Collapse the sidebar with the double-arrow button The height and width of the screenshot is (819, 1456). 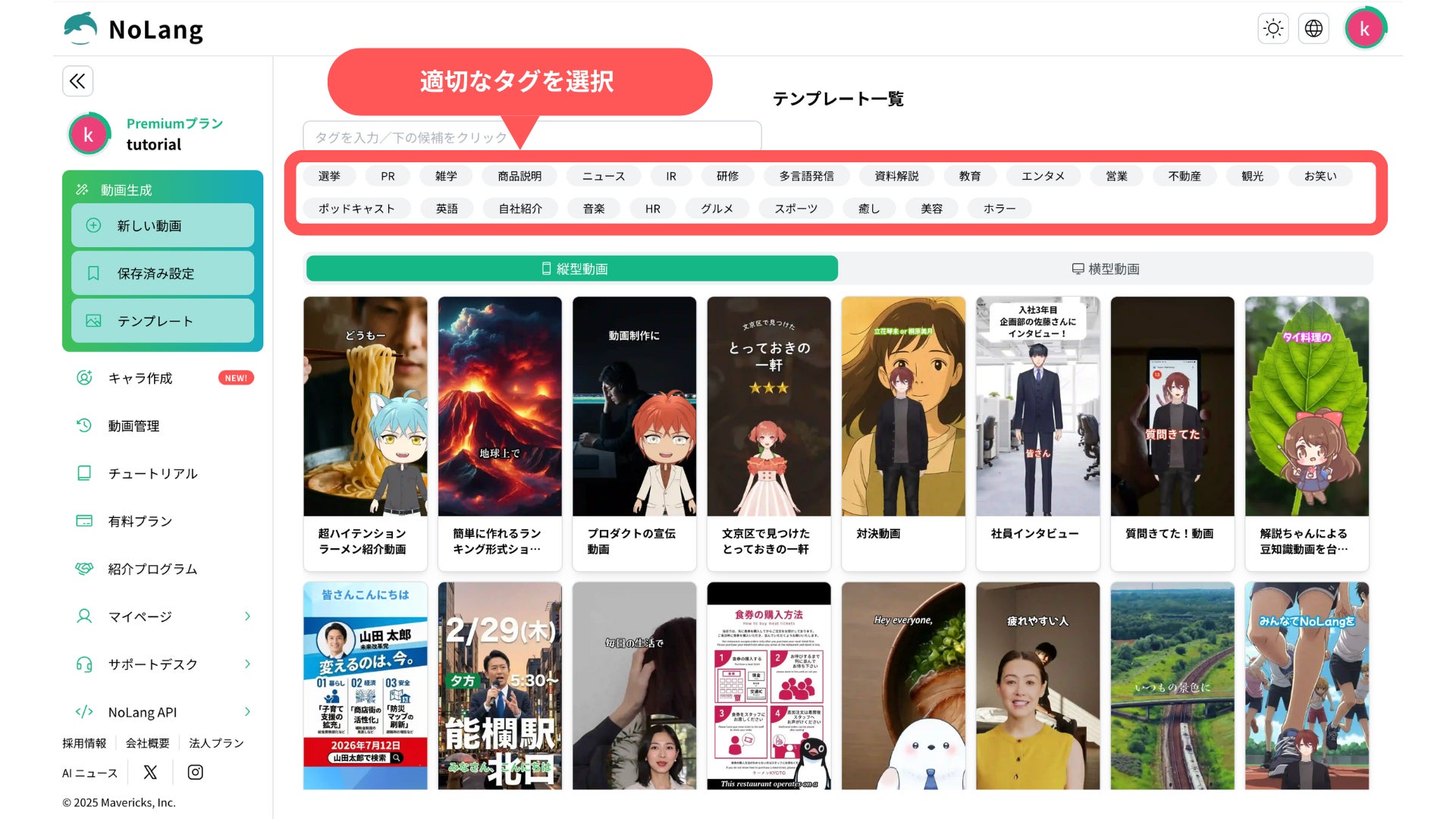pyautogui.click(x=77, y=81)
